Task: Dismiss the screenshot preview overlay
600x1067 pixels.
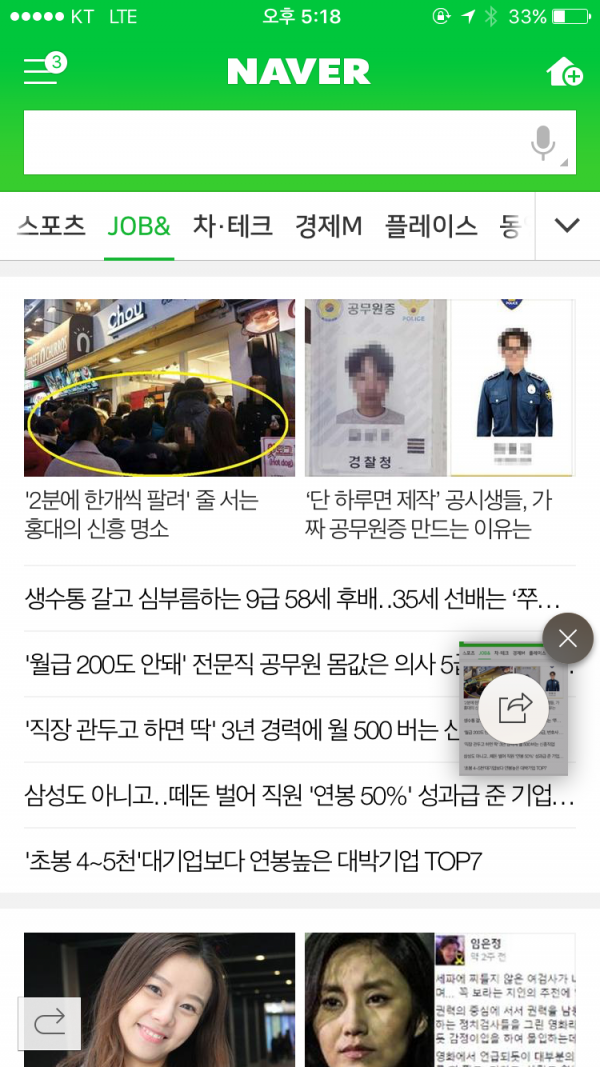Action: pos(568,638)
